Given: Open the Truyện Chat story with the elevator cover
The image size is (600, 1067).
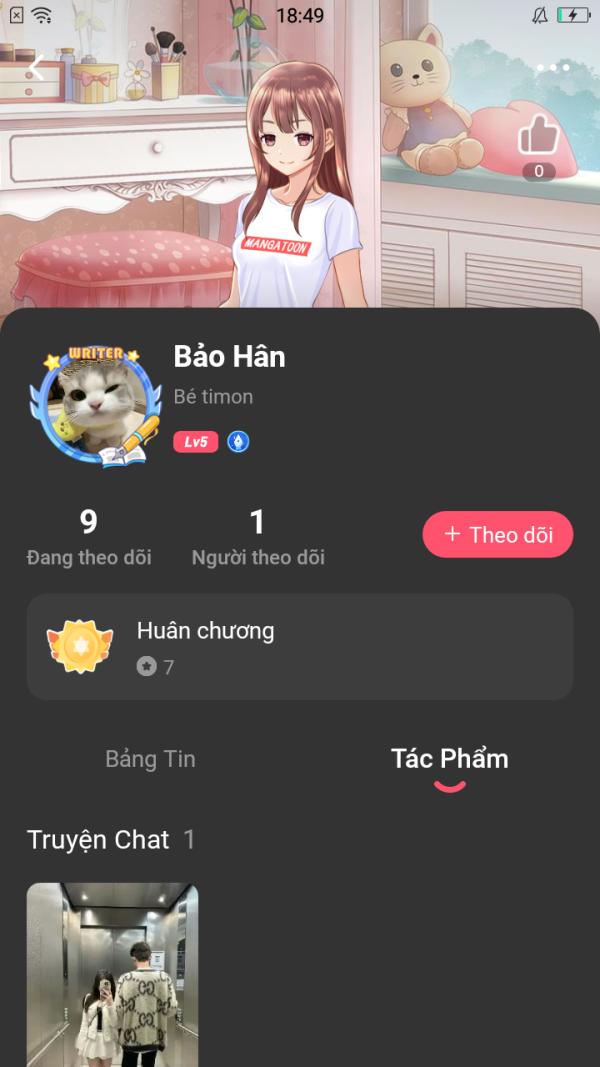Looking at the screenshot, I should click(x=112, y=974).
